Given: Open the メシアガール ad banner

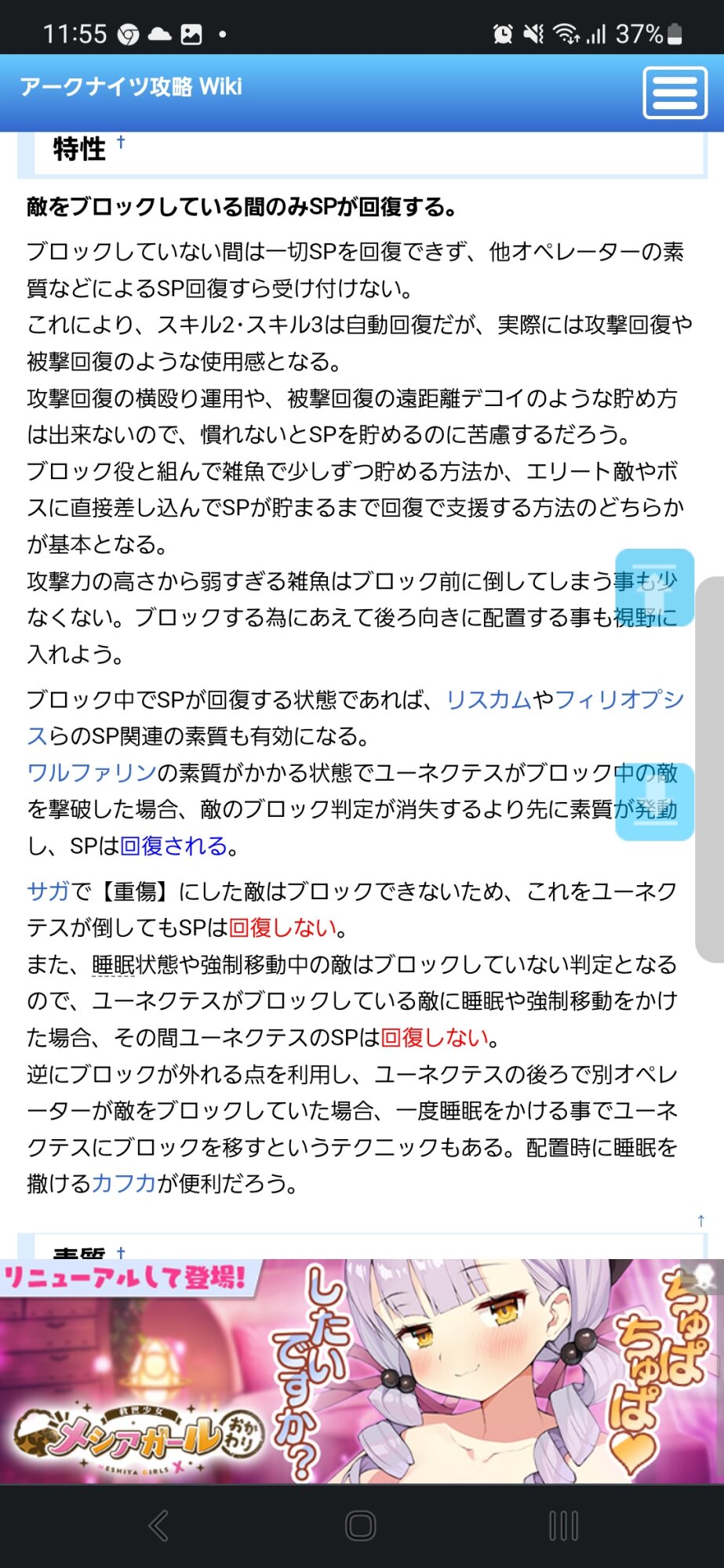Looking at the screenshot, I should tap(362, 1371).
